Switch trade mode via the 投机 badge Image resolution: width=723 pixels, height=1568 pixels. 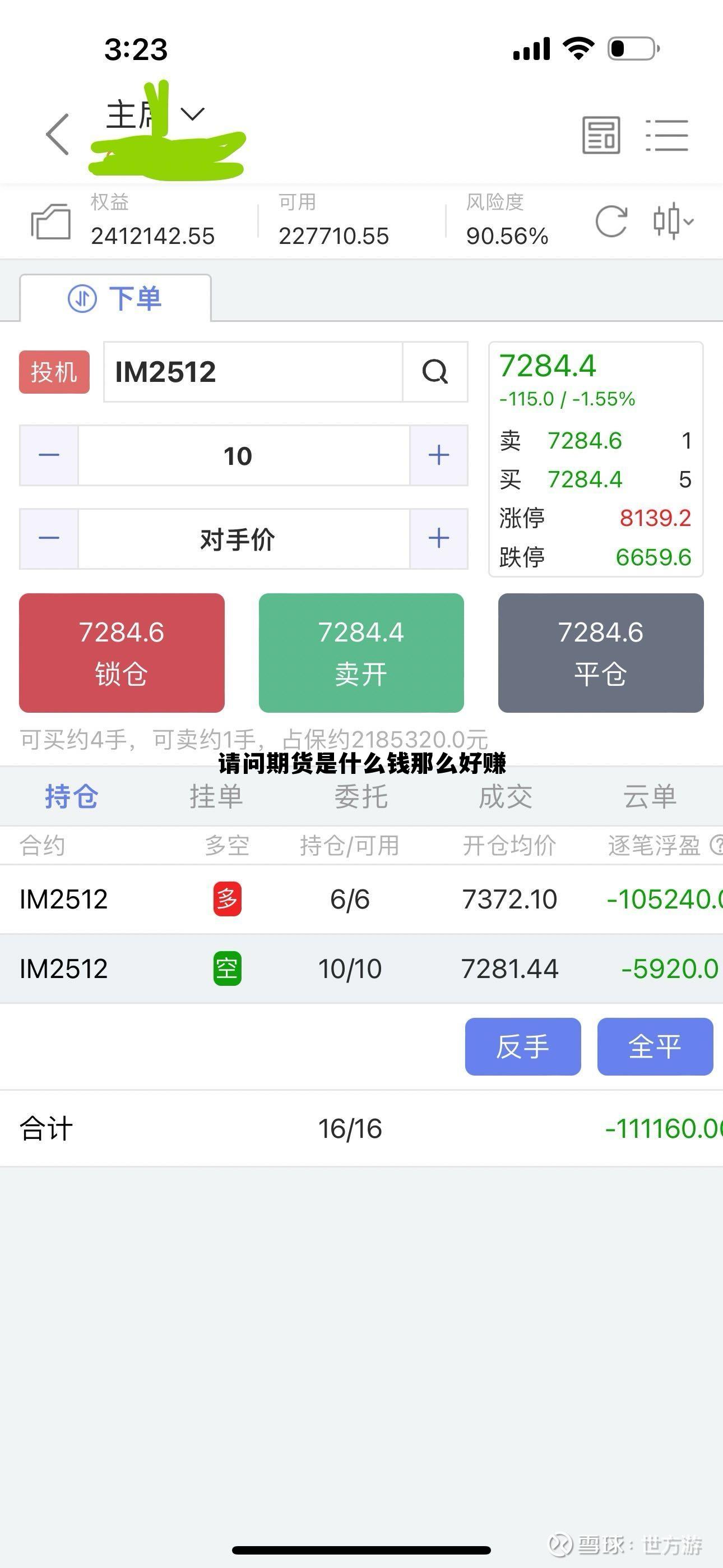pyautogui.click(x=54, y=372)
